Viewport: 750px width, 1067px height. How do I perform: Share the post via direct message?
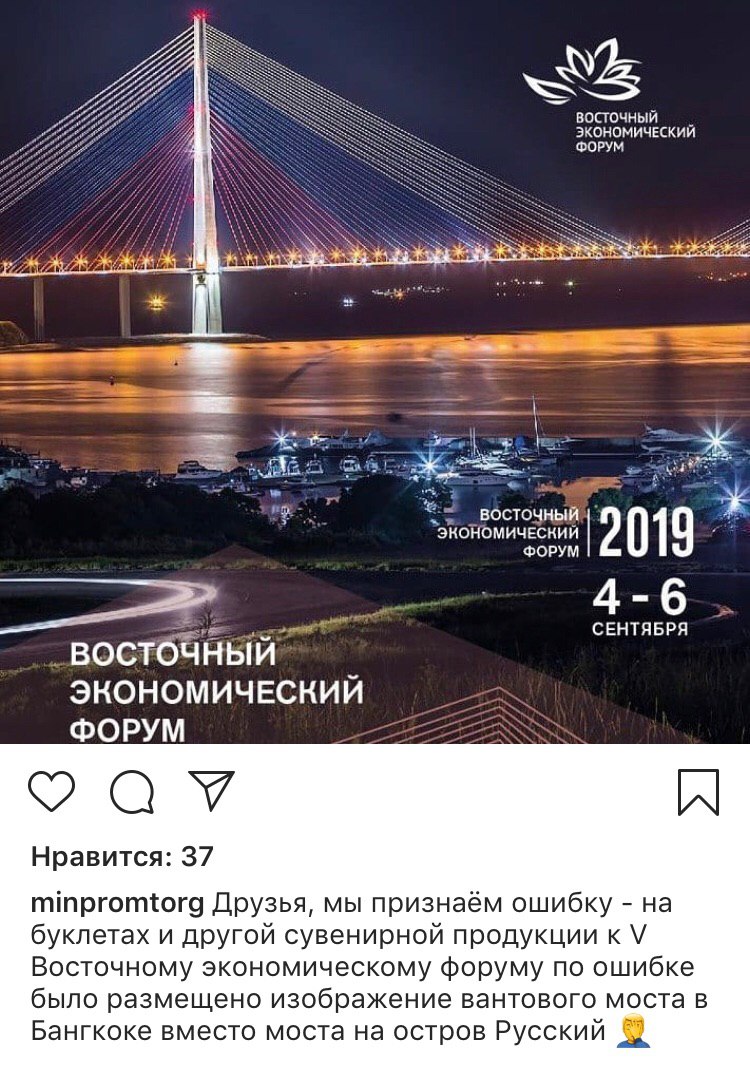pyautogui.click(x=211, y=791)
